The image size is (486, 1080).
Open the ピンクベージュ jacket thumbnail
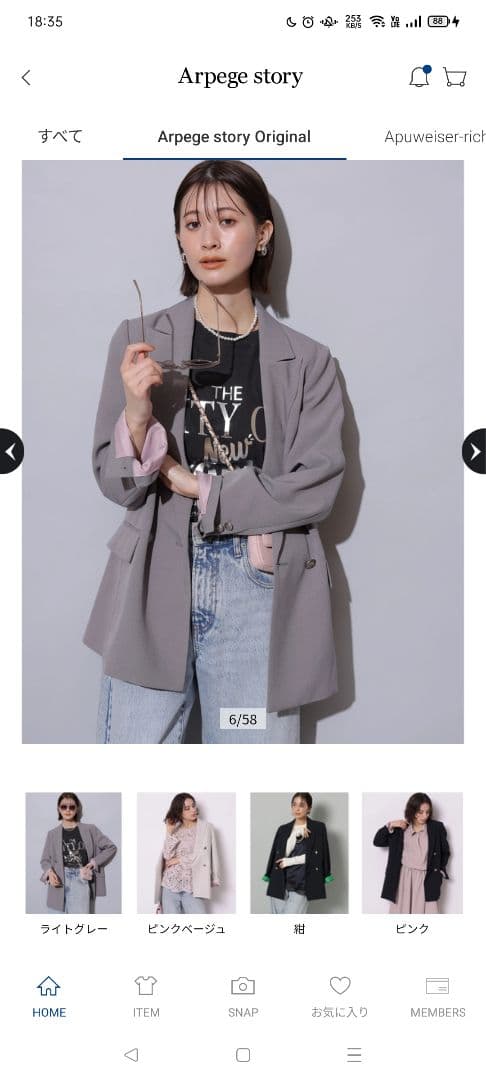click(x=186, y=853)
